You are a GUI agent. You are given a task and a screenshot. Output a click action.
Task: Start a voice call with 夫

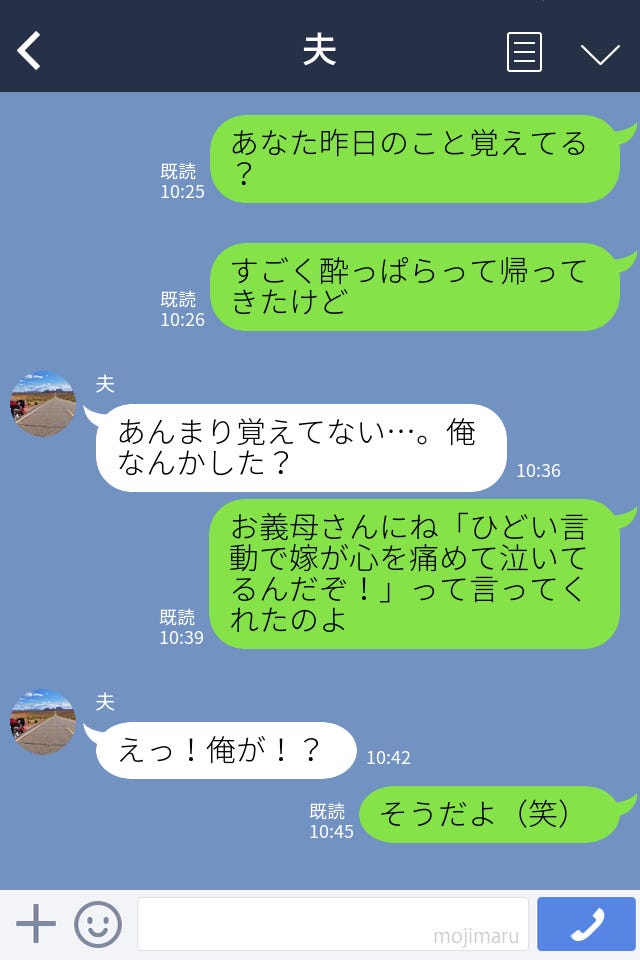(586, 924)
